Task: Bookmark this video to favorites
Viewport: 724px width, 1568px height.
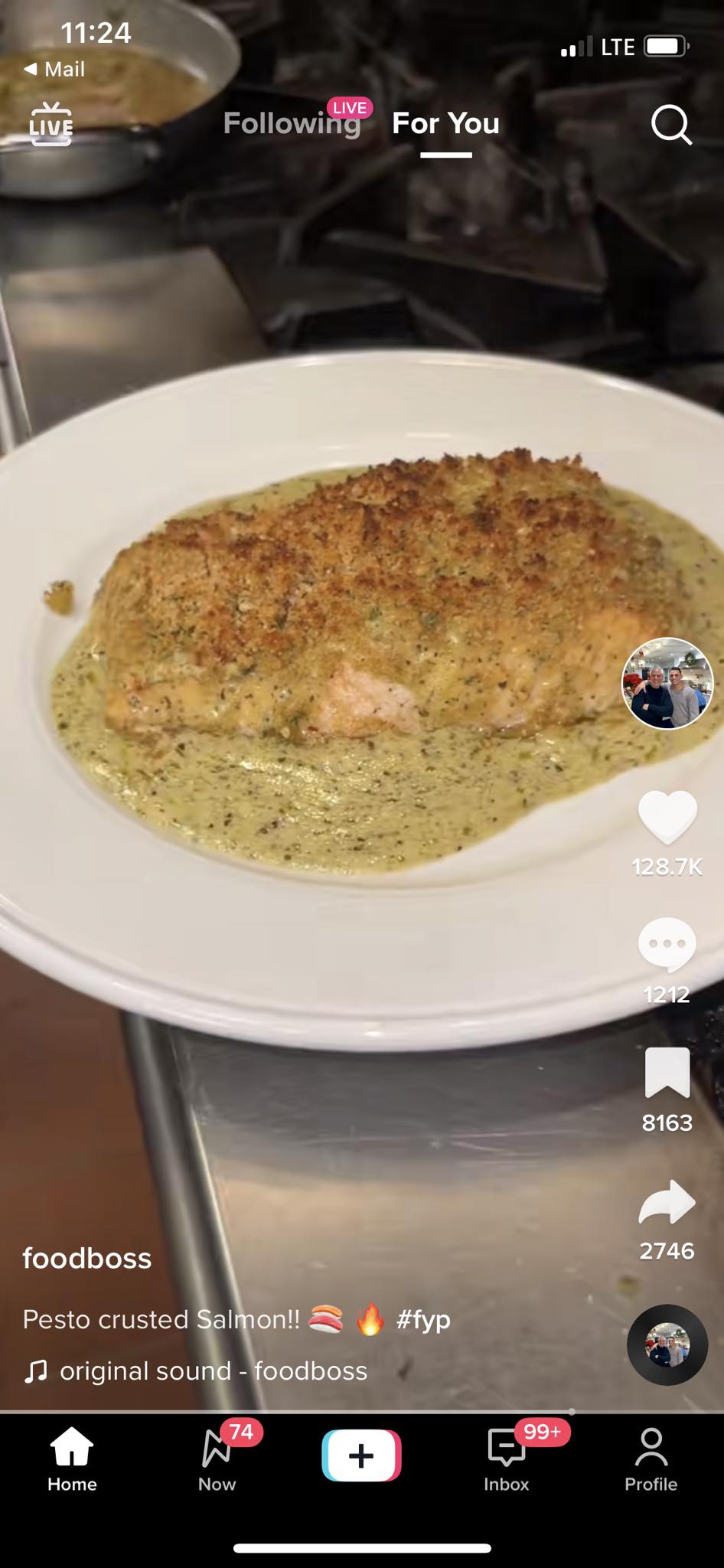Action: click(x=667, y=1073)
